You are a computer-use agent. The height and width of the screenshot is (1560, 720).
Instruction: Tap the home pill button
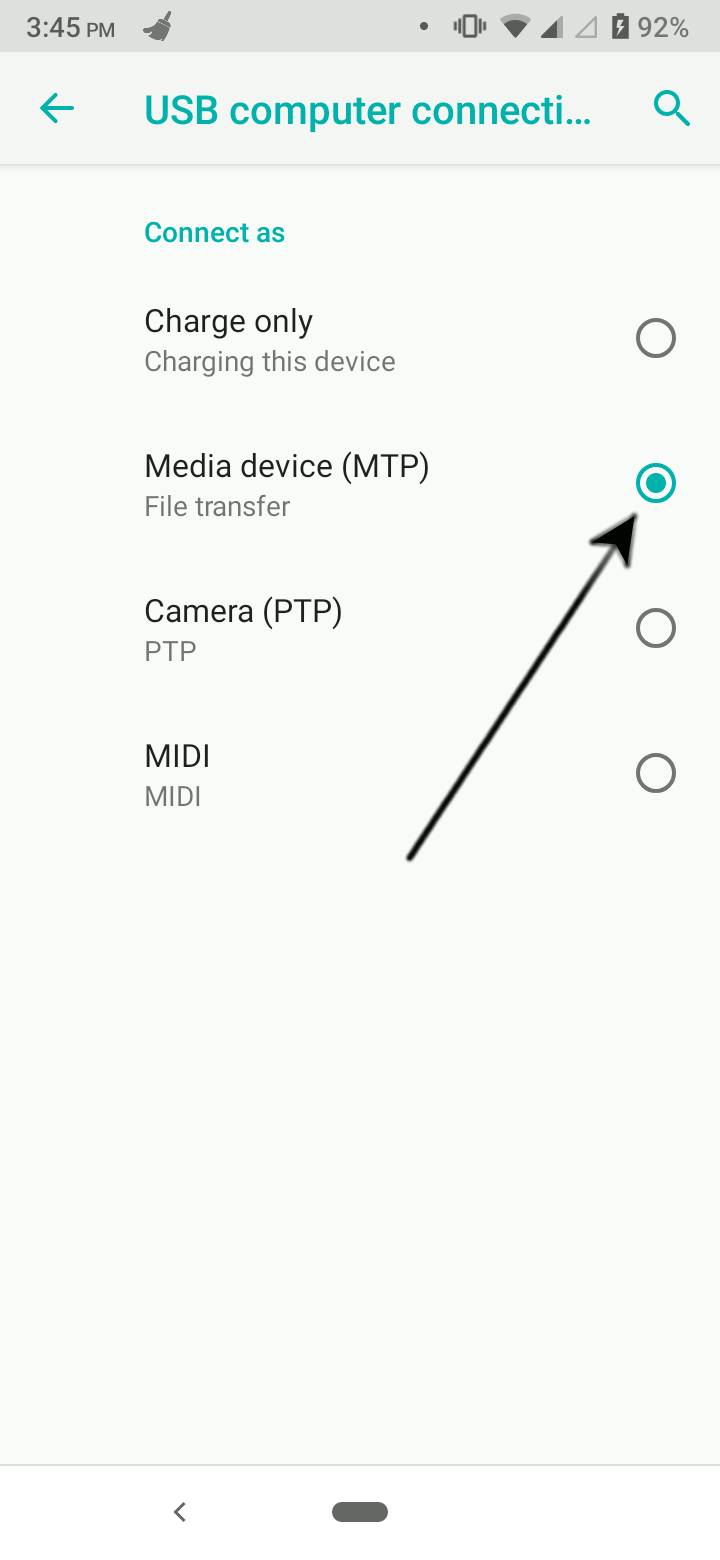(360, 1512)
